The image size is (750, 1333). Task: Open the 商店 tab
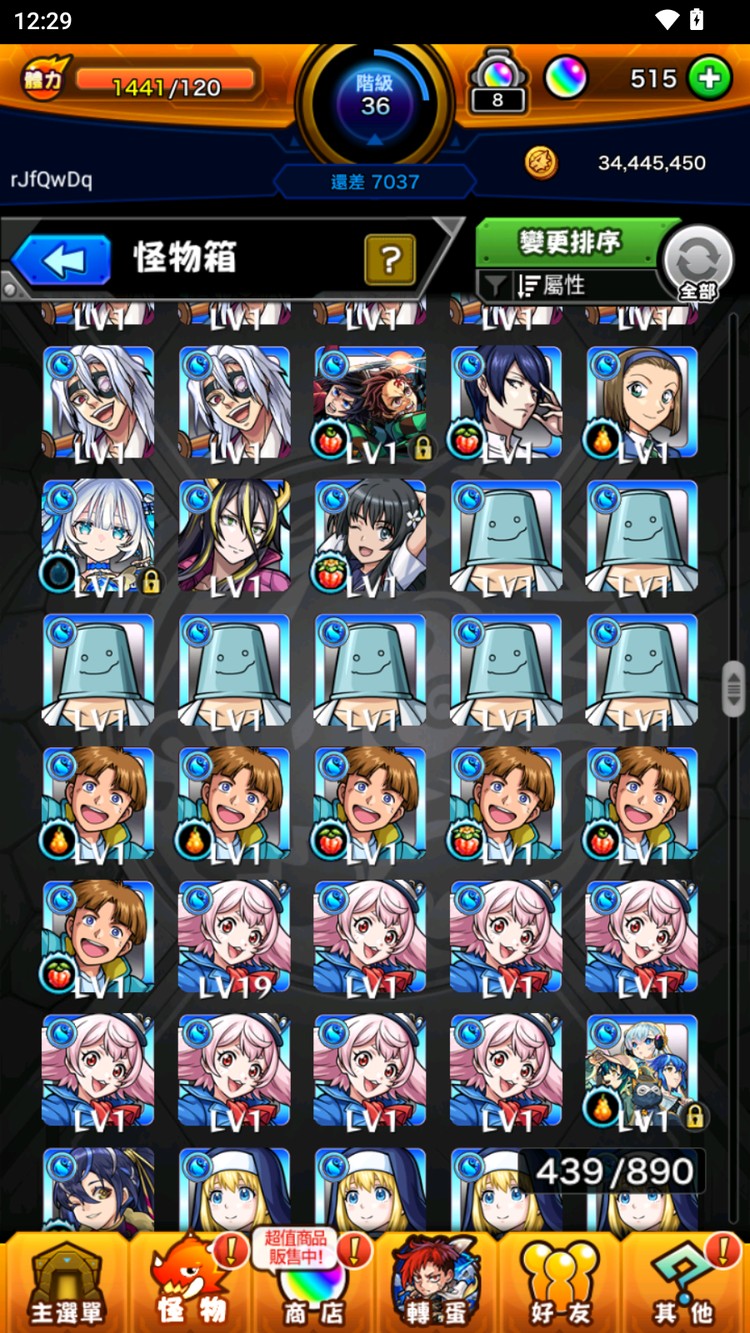click(312, 1282)
